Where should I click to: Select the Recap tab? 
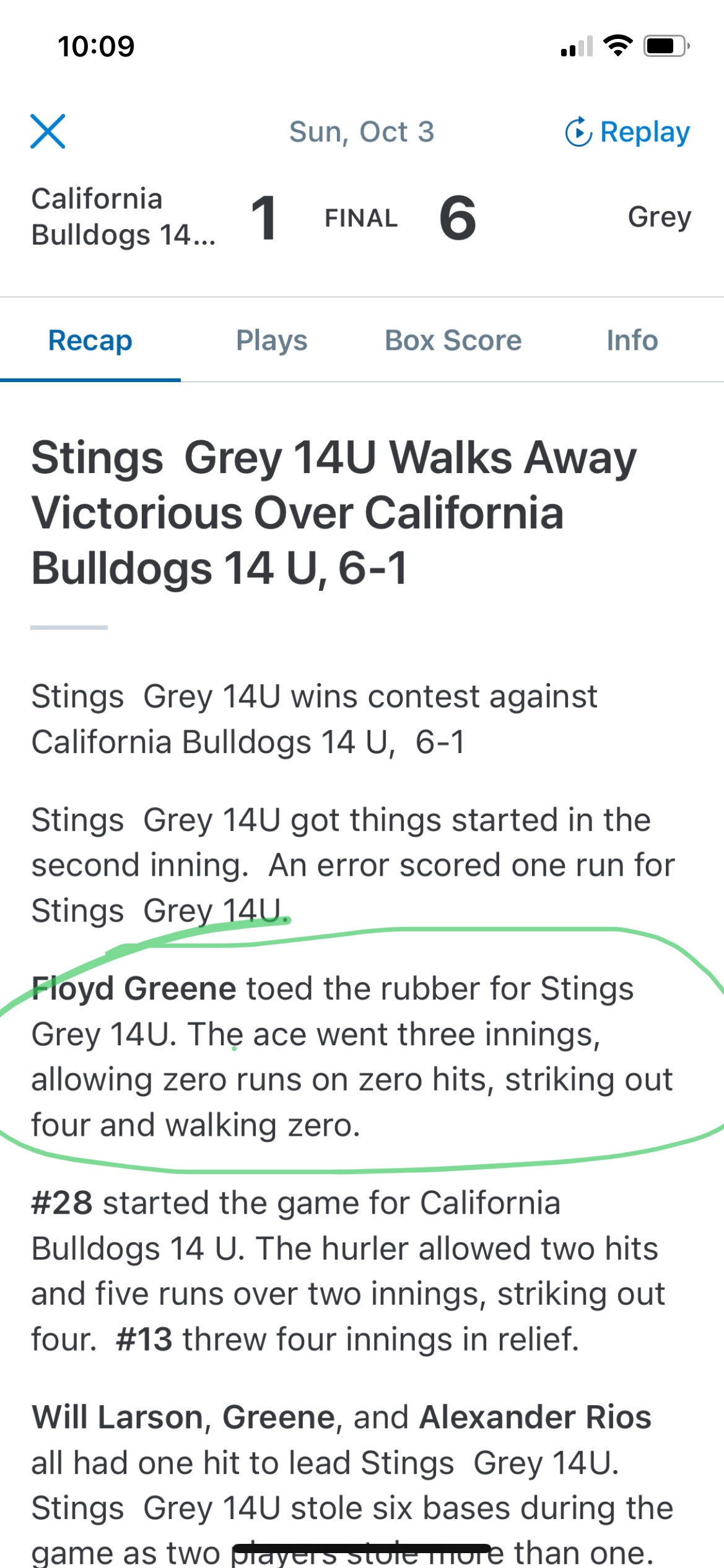(x=90, y=341)
